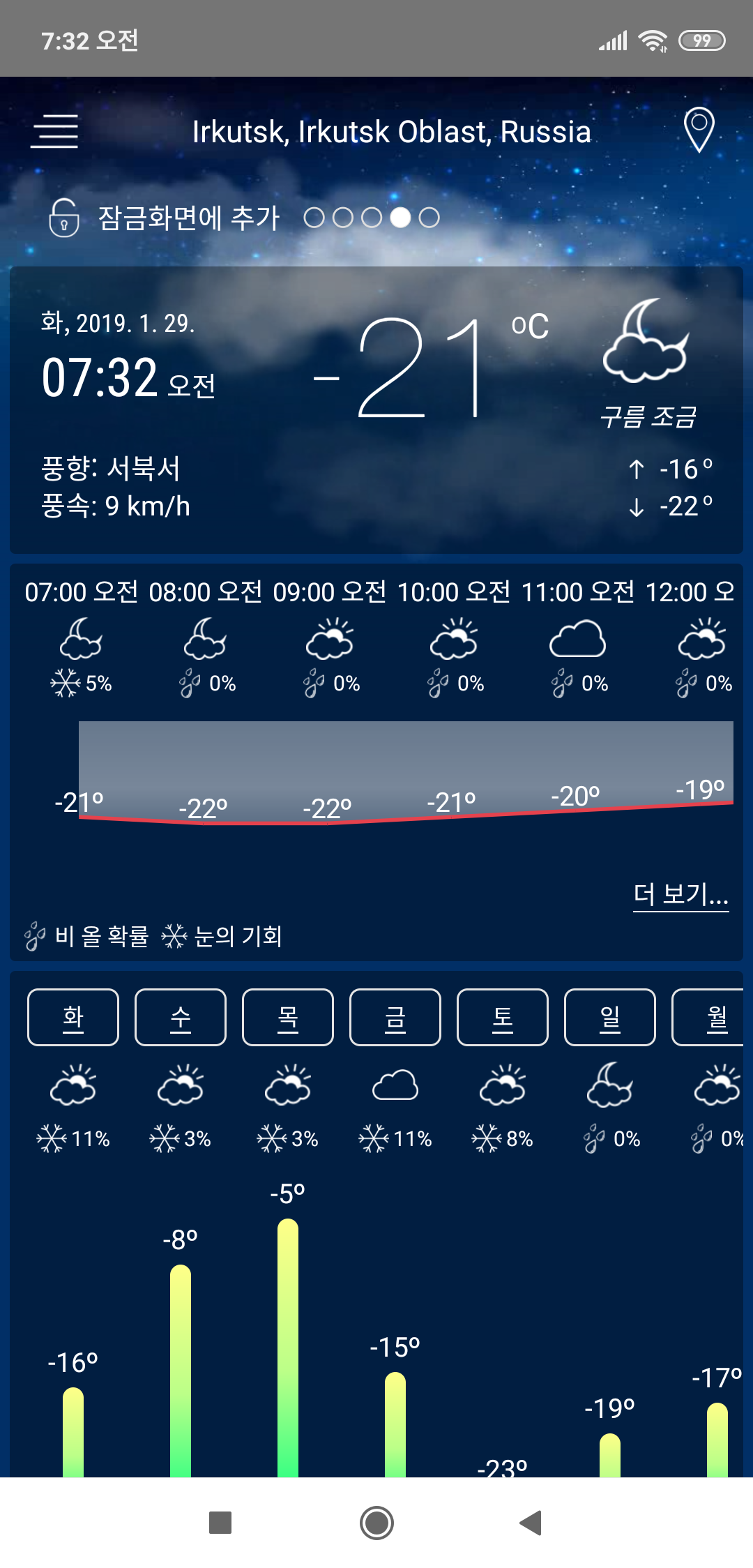Choose the 목 day button
This screenshot has width=753, height=1568.
click(x=288, y=1017)
